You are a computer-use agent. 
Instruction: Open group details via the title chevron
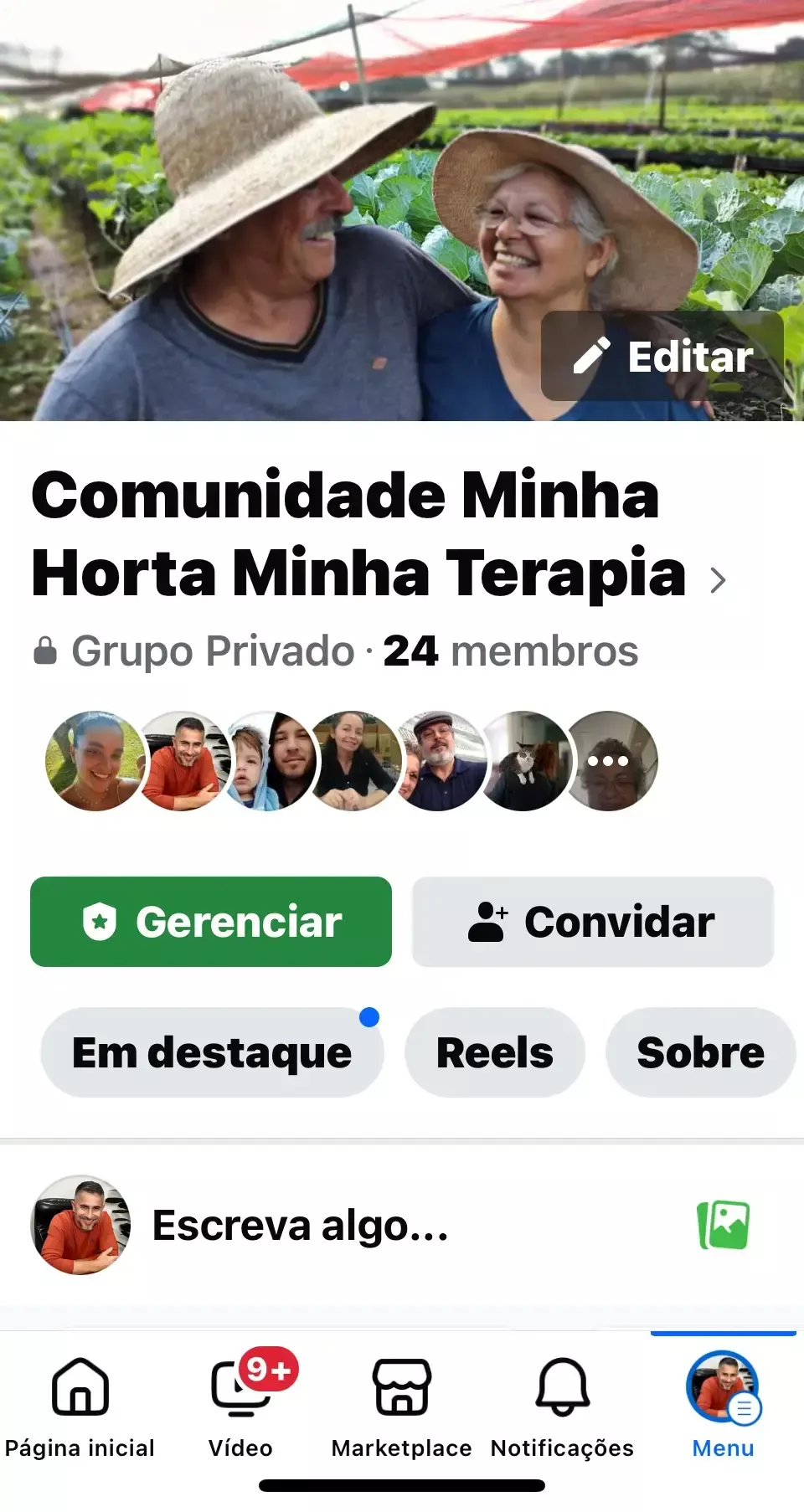717,579
